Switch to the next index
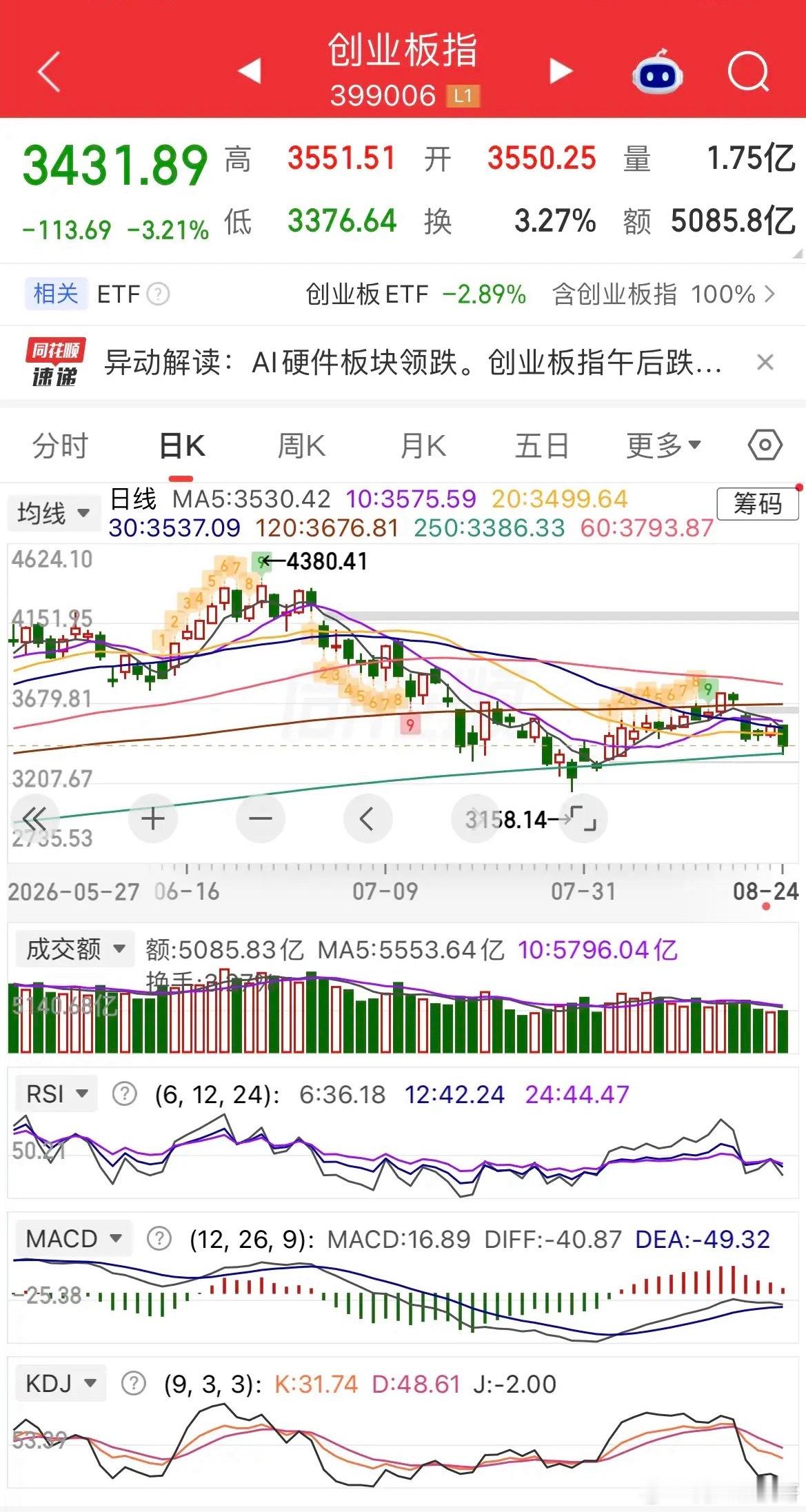 (x=561, y=70)
